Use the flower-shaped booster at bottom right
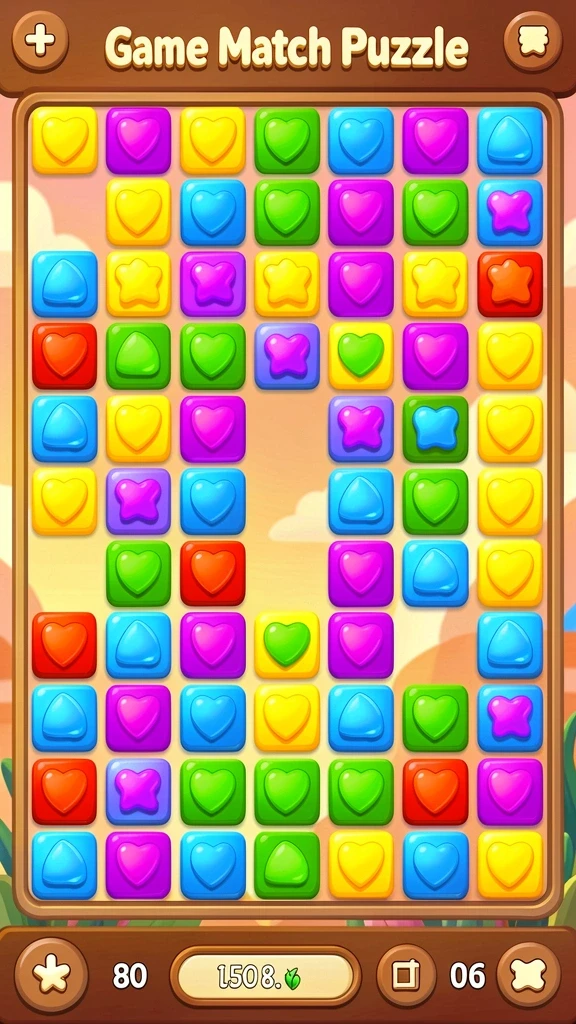This screenshot has height=1024, width=576. coord(527,976)
